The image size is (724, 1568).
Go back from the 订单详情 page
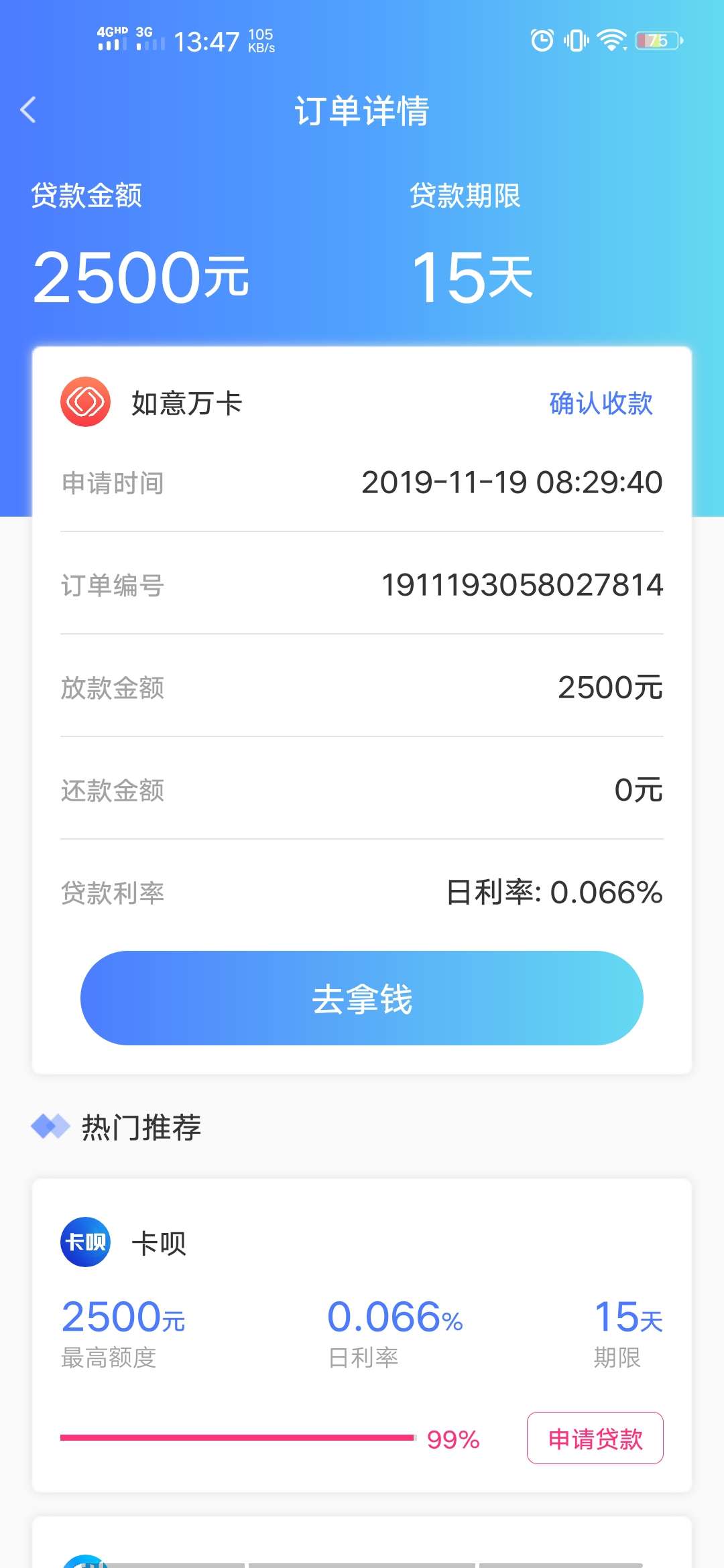click(x=28, y=110)
